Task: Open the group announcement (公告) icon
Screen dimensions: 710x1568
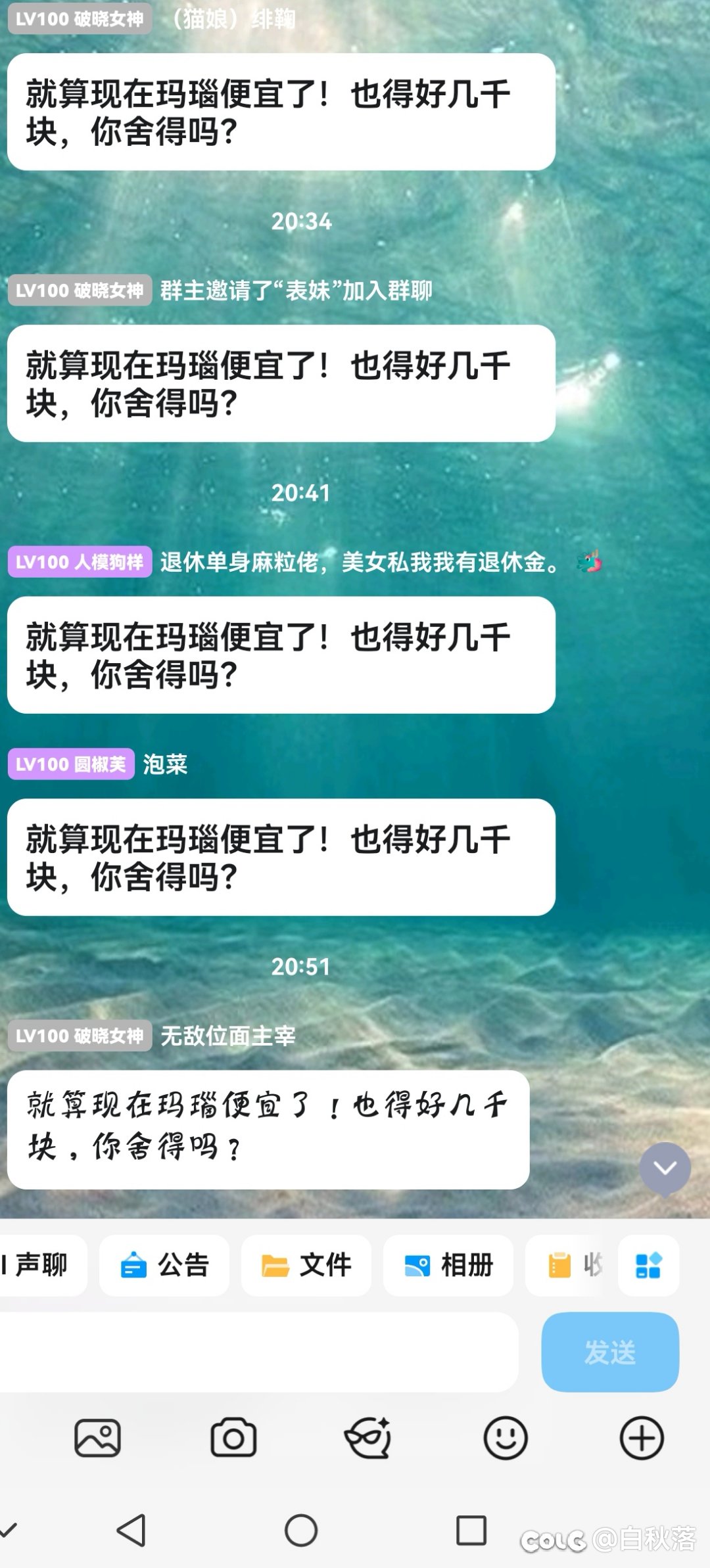Action: 164,1265
